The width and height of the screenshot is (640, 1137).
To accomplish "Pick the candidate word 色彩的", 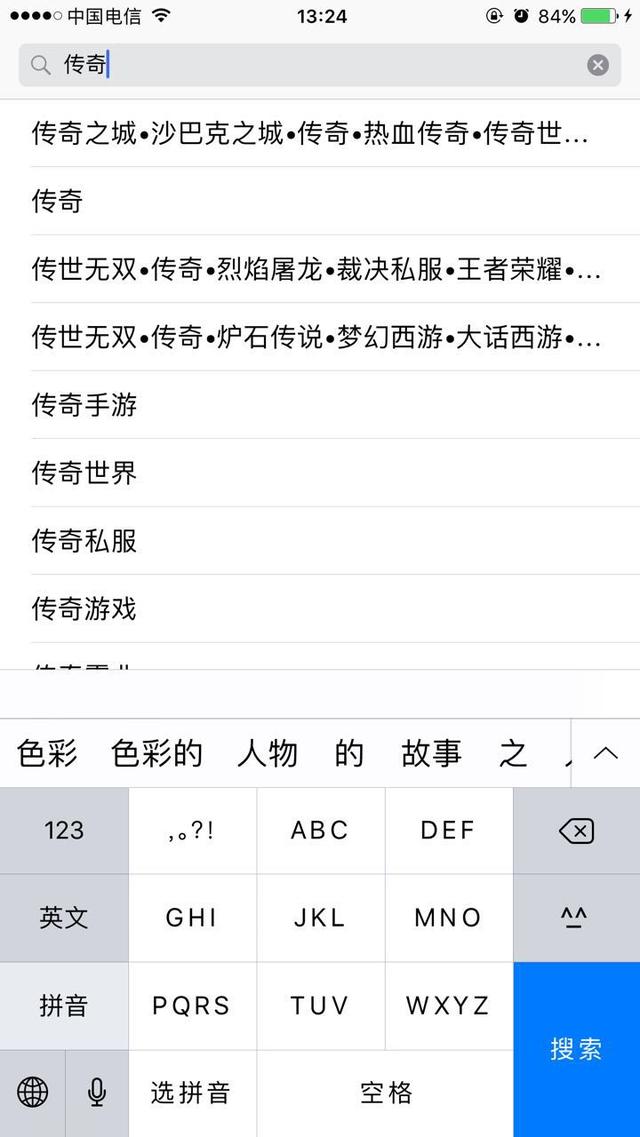I will (157, 753).
